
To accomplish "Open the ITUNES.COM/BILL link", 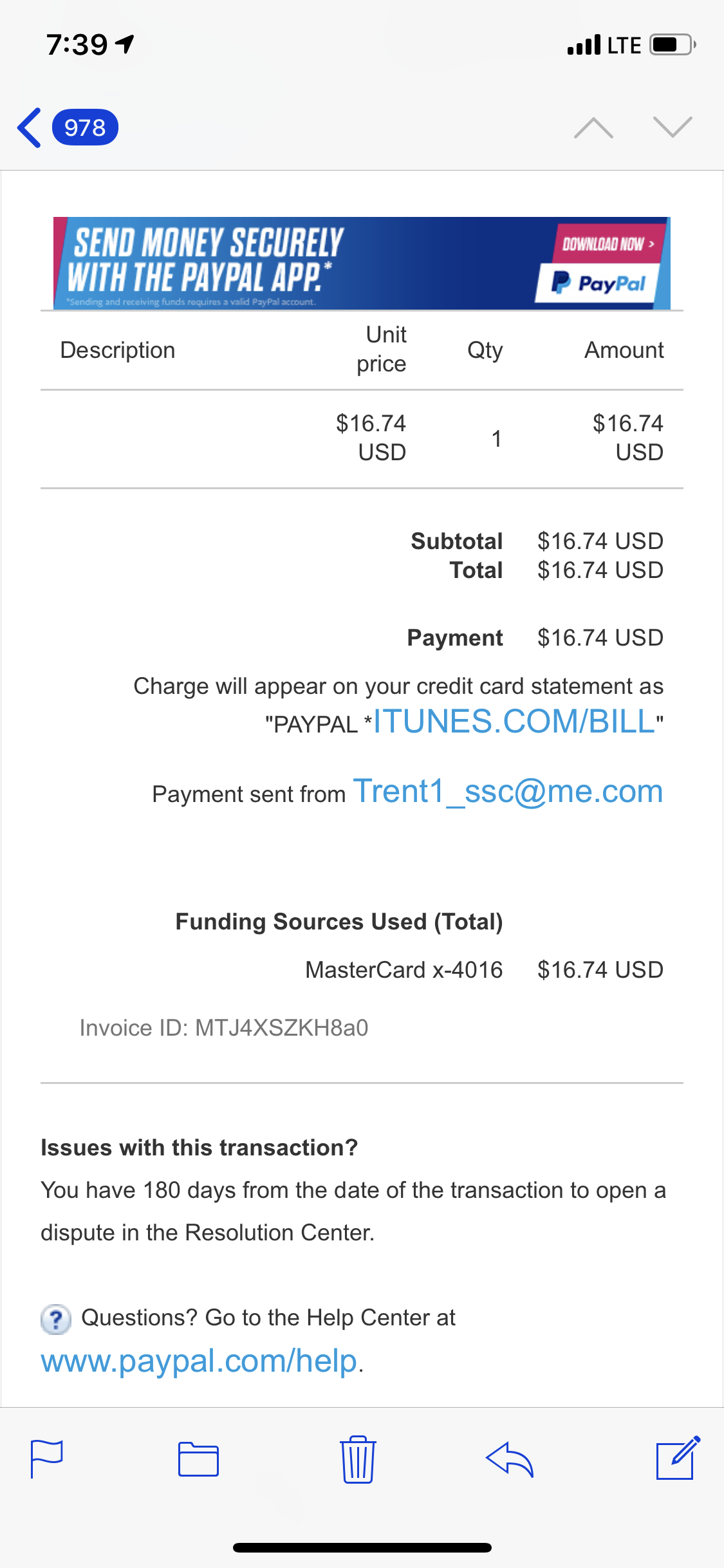I will [x=514, y=722].
